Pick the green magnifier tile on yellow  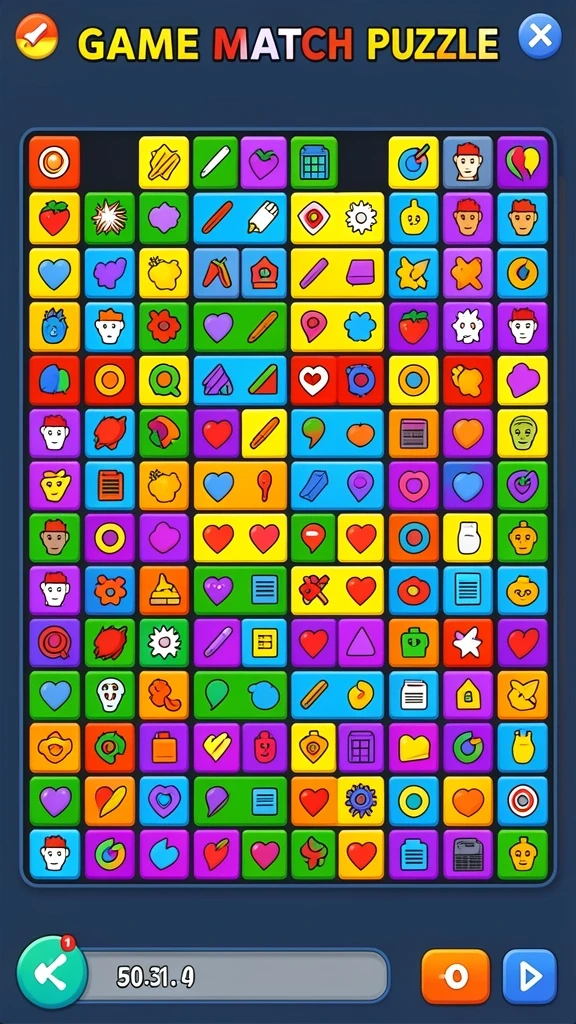pyautogui.click(x=164, y=380)
